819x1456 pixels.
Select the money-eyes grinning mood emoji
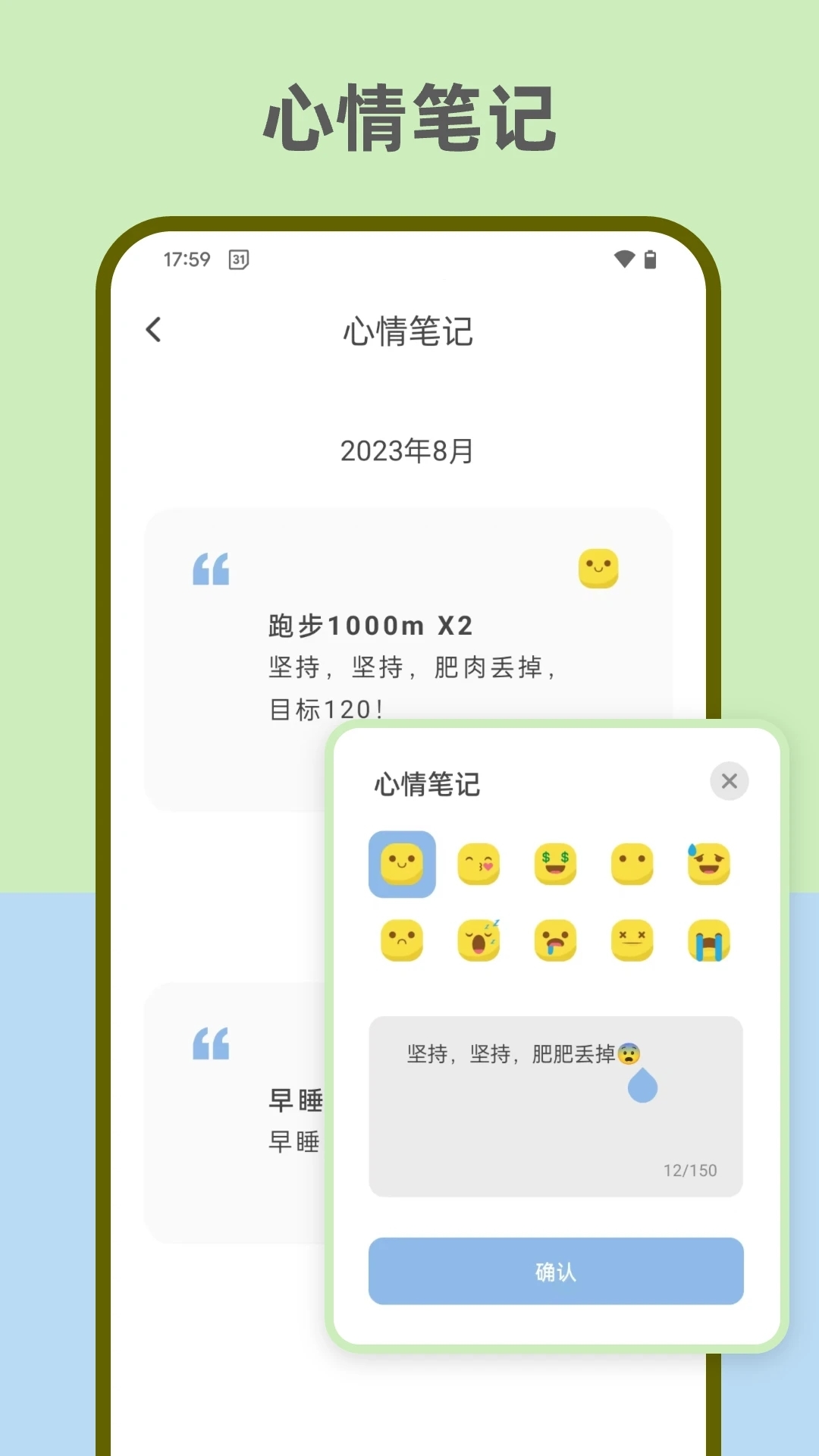click(x=556, y=865)
